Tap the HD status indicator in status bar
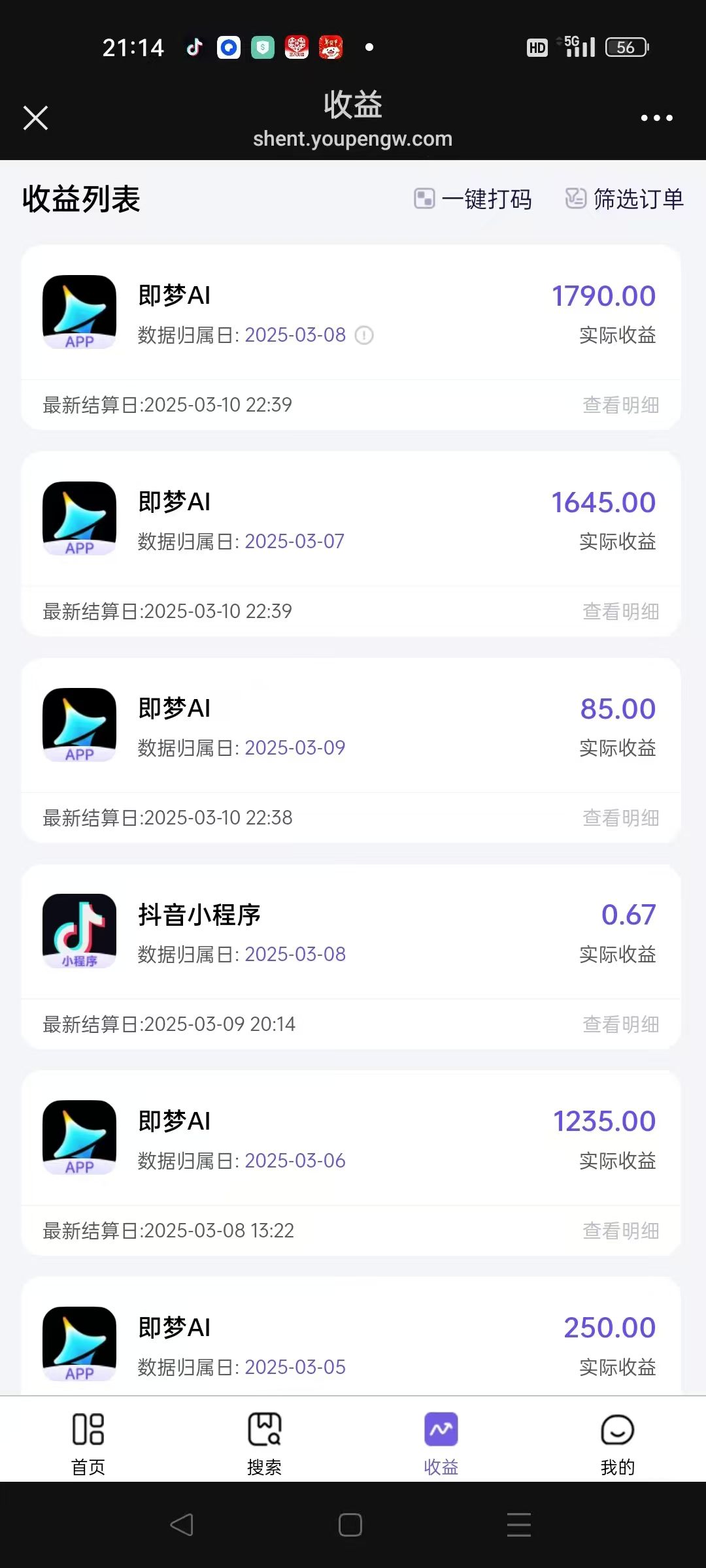The width and height of the screenshot is (706, 1568). [x=536, y=48]
